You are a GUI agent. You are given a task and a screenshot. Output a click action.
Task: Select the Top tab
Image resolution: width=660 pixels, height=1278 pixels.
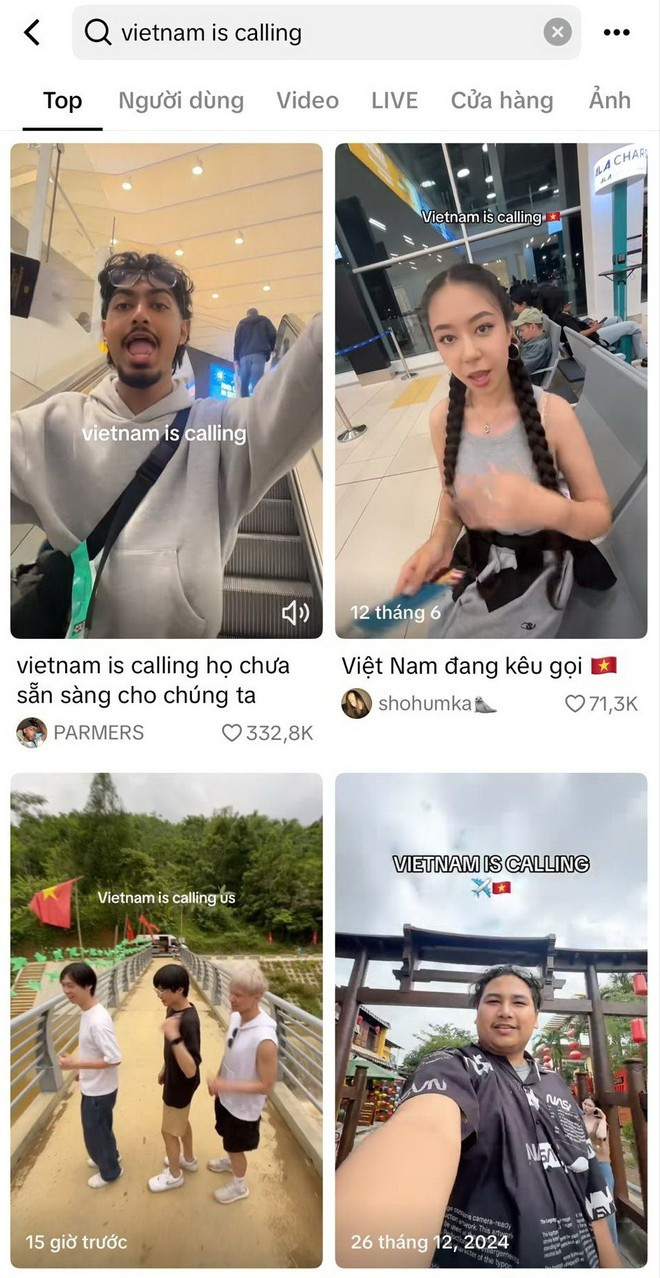point(62,100)
